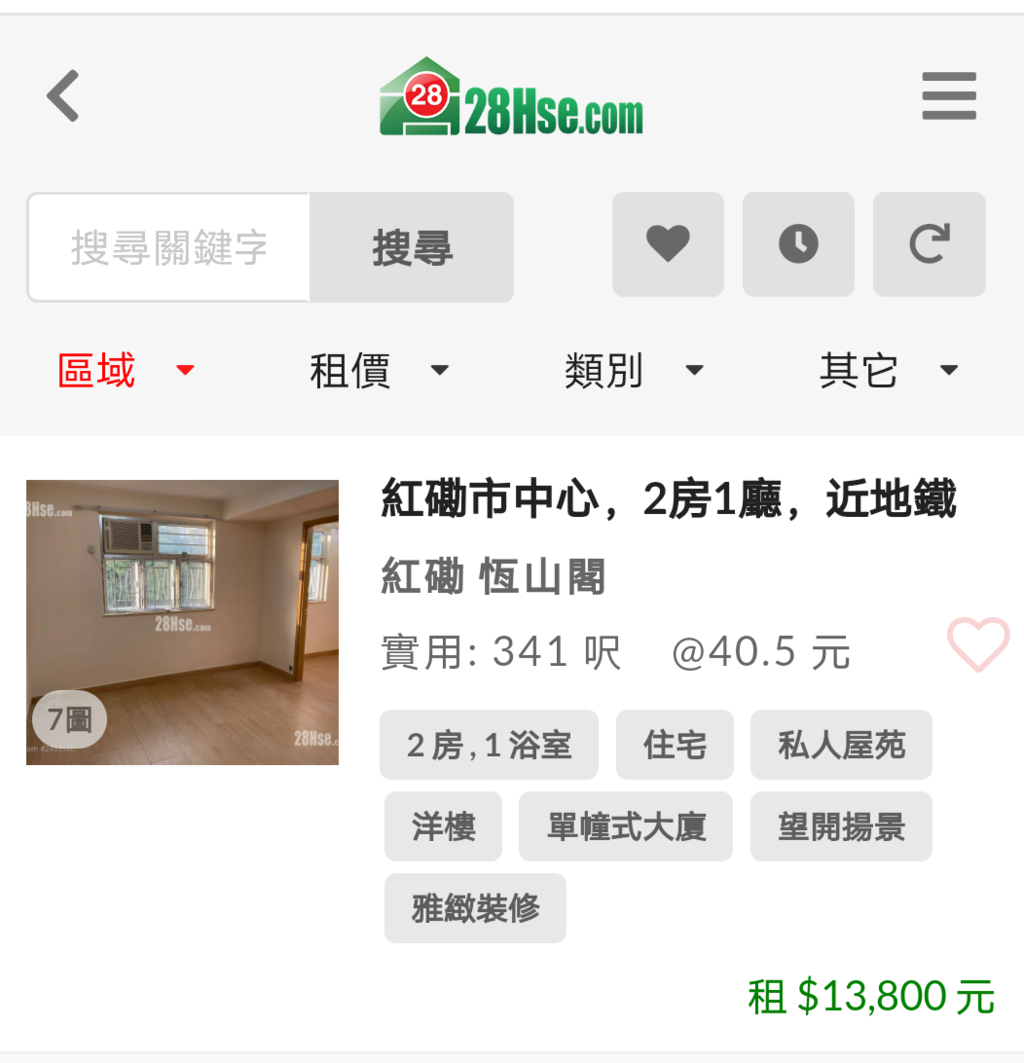Open the 恆山閣 listing photo
Viewport: 1024px width, 1063px height.
(x=182, y=622)
